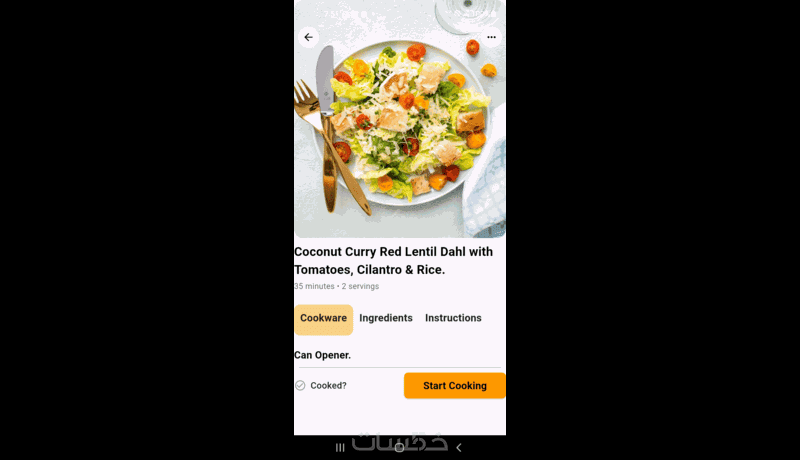Switch to the Ingredients tab
Viewport: 800px width, 460px height.
pos(386,318)
